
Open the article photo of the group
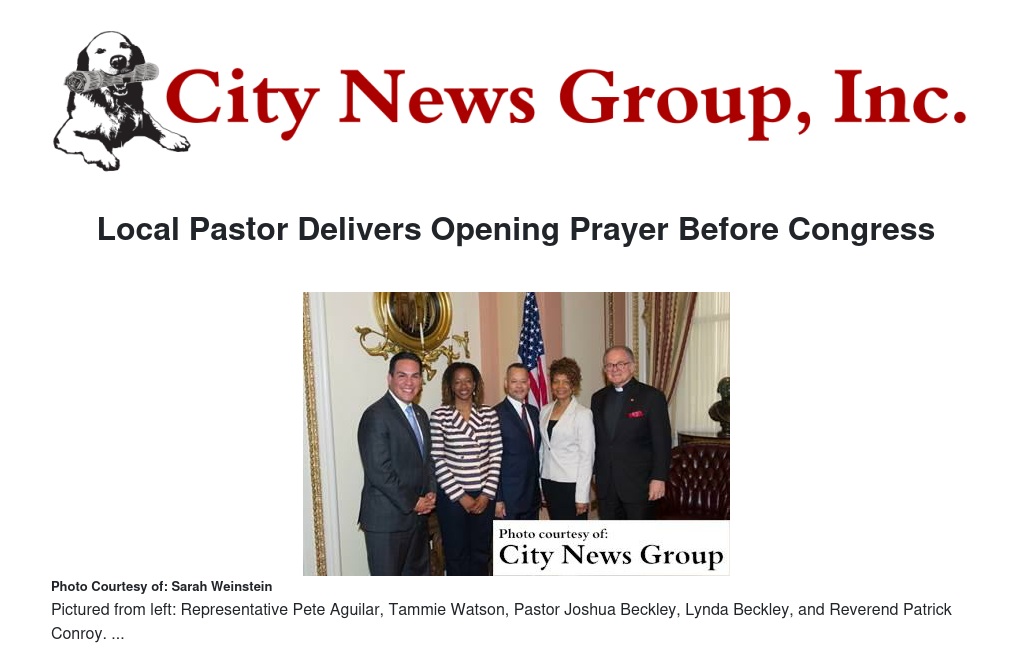516,433
